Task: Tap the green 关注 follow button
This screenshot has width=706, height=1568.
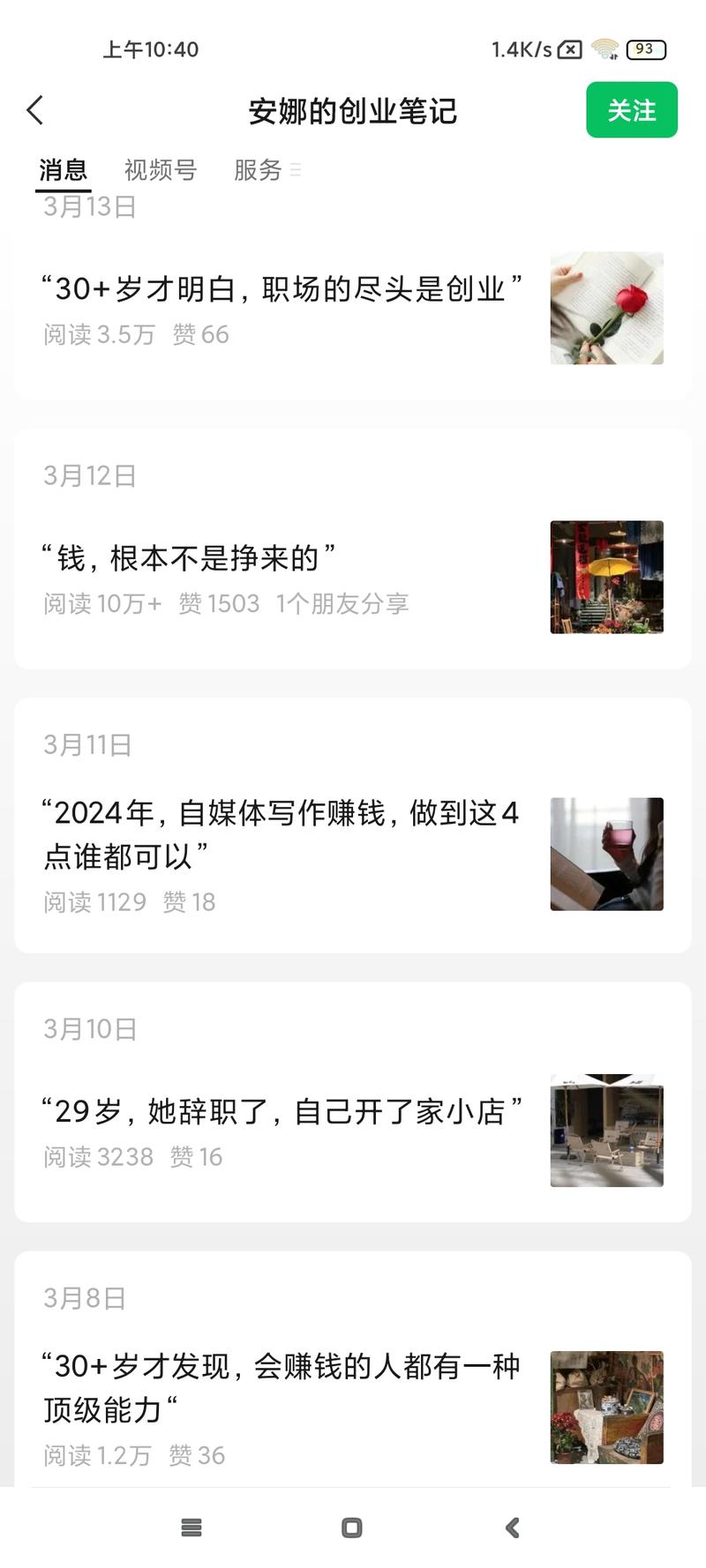Action: 632,109
